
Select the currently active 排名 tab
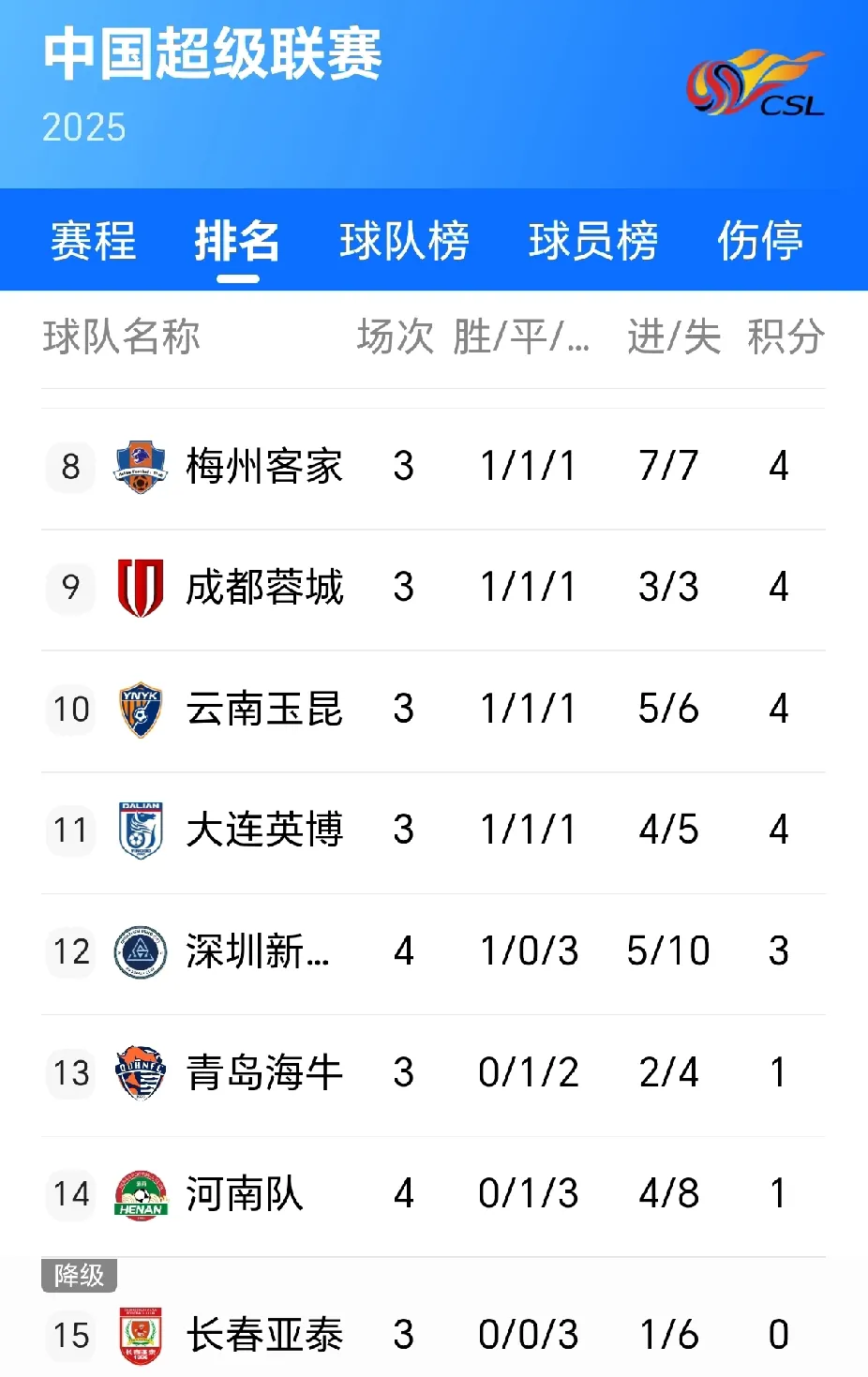pyautogui.click(x=239, y=242)
